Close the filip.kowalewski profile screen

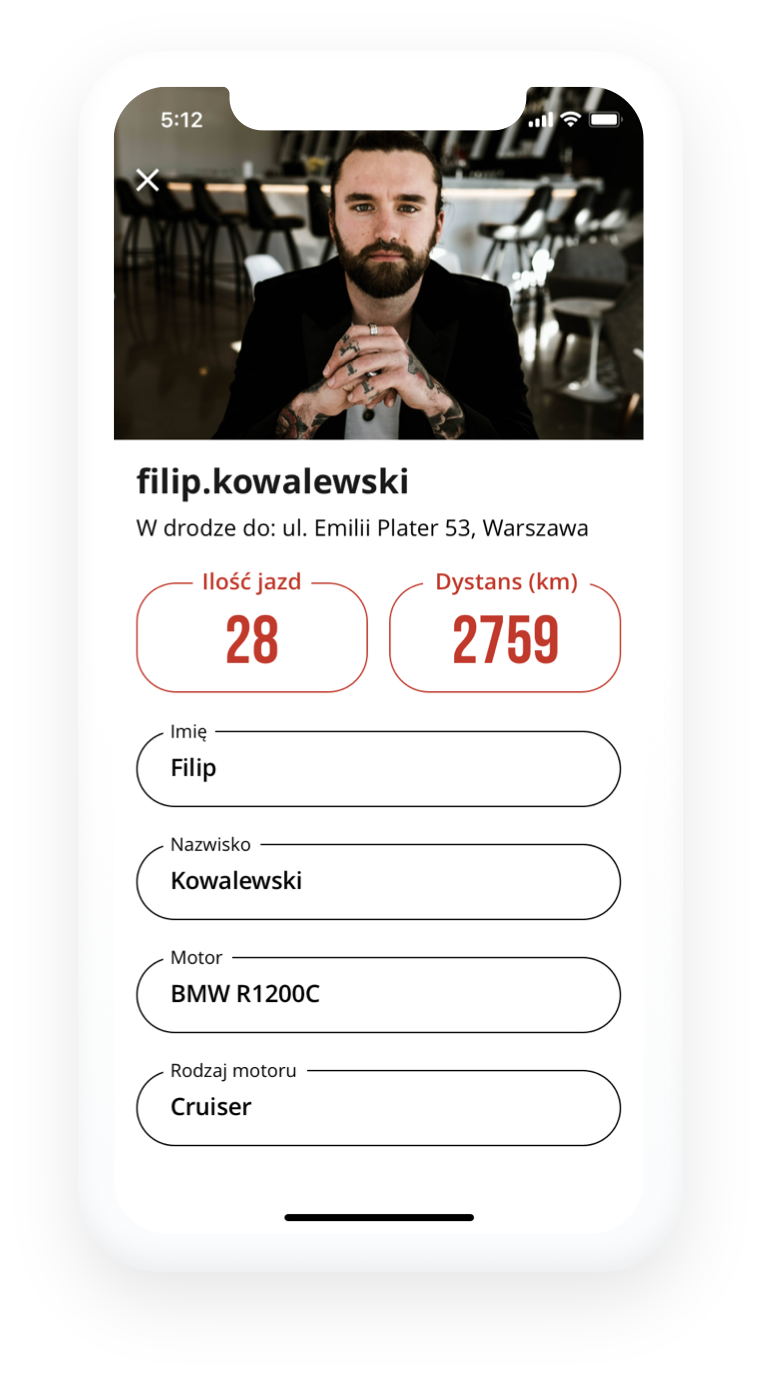148,180
